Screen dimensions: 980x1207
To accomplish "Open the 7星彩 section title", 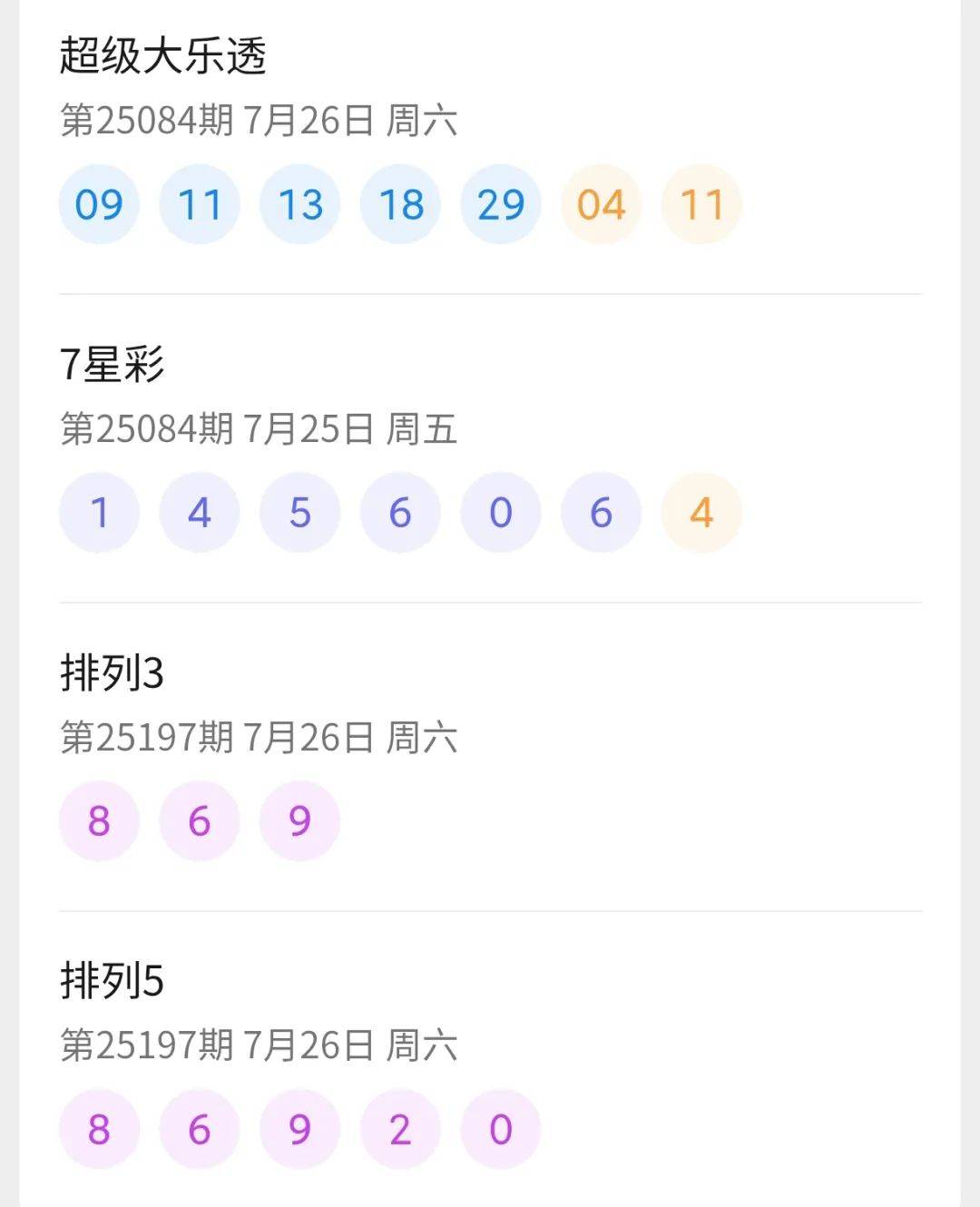I will 110,363.
